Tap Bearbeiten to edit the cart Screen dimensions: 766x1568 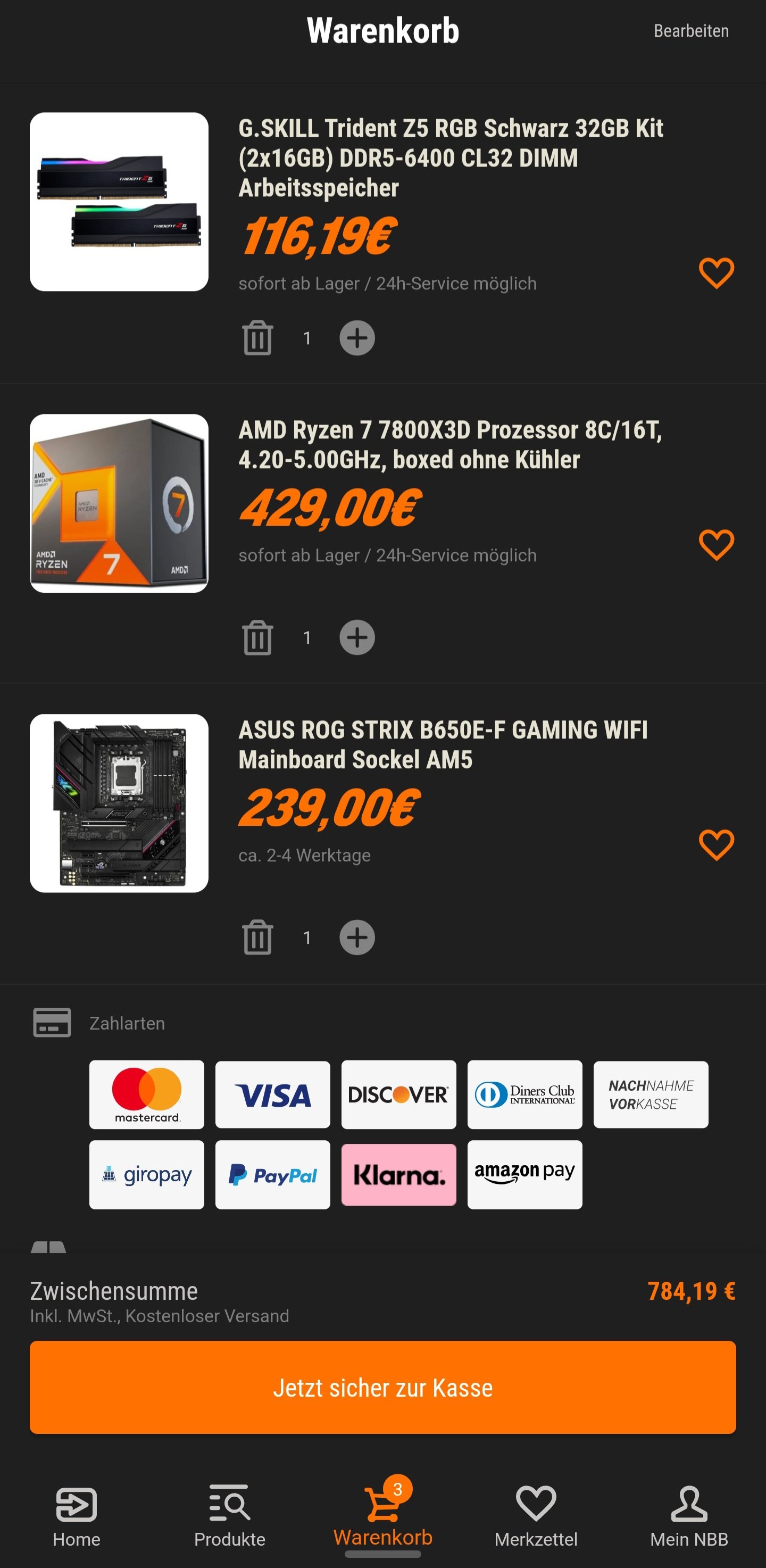click(x=690, y=31)
